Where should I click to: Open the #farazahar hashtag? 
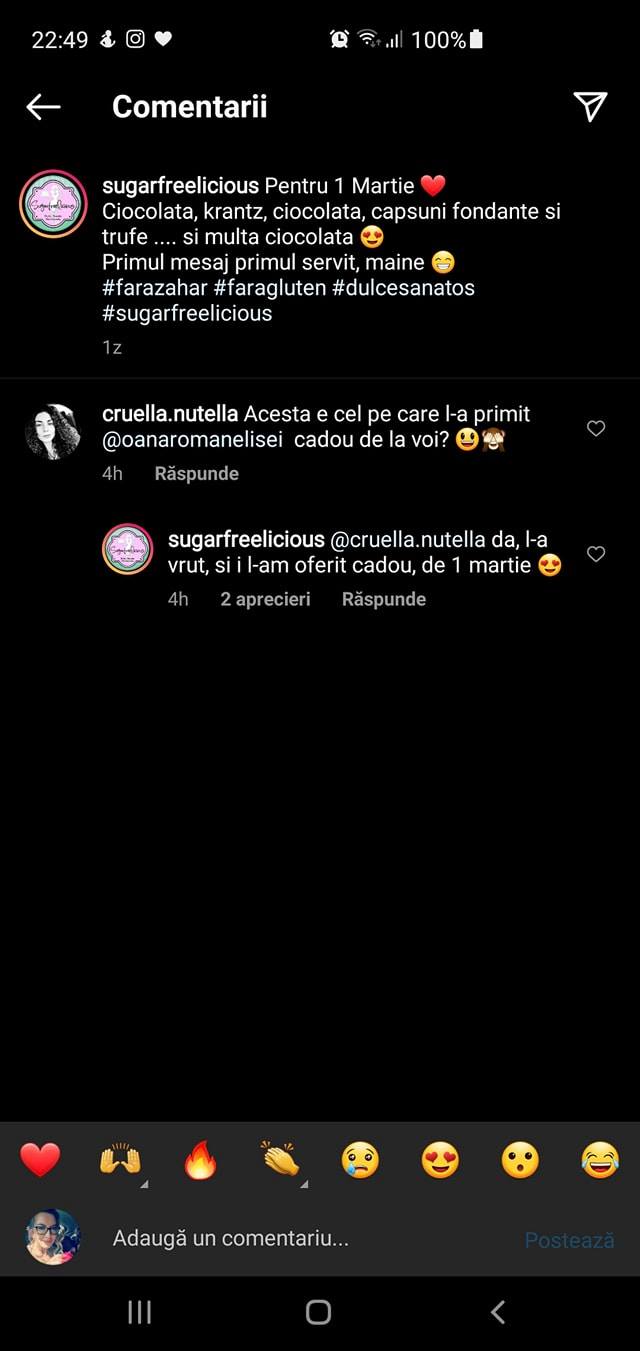(x=153, y=288)
